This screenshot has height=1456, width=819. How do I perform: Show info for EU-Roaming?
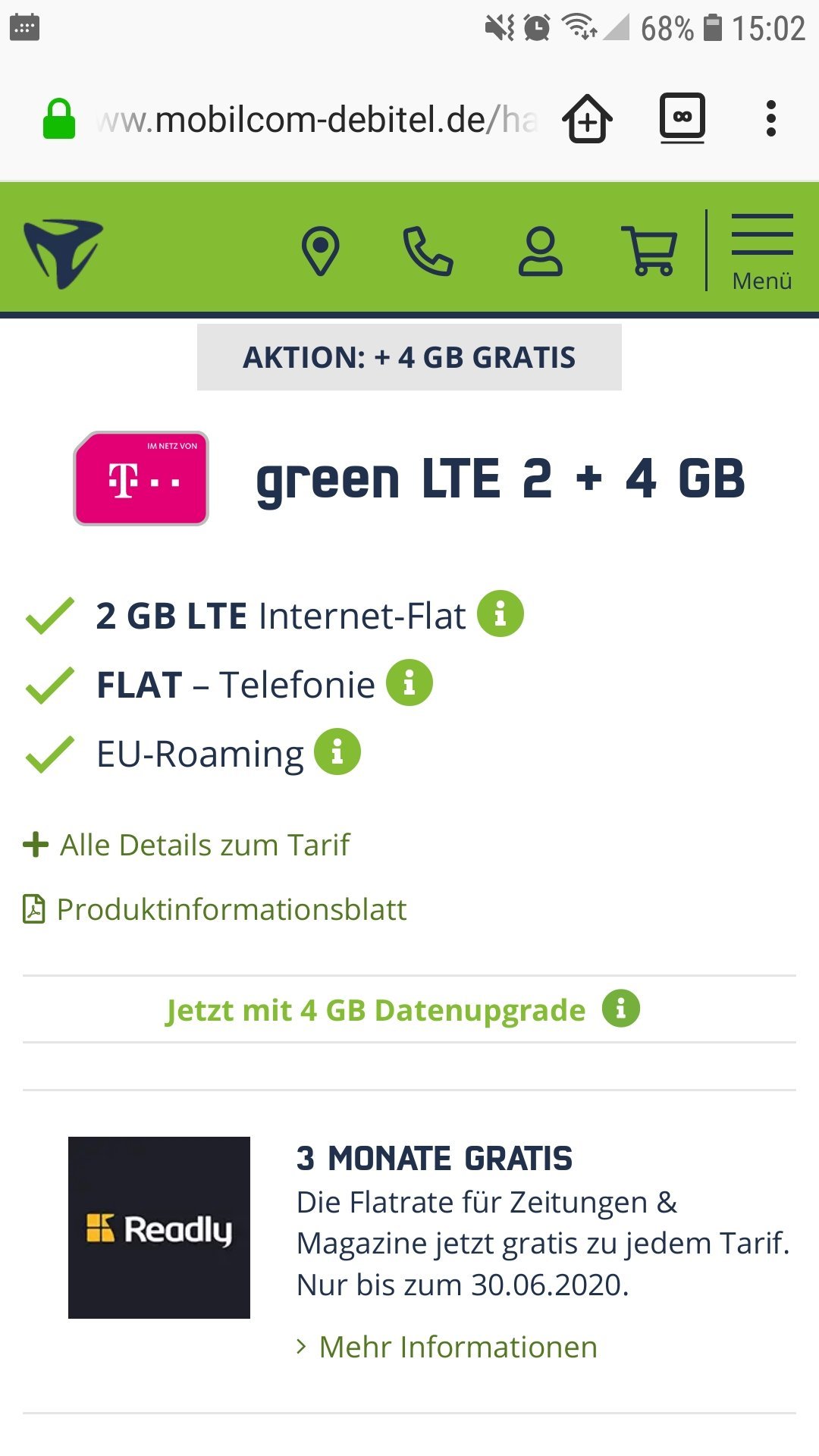tap(337, 752)
